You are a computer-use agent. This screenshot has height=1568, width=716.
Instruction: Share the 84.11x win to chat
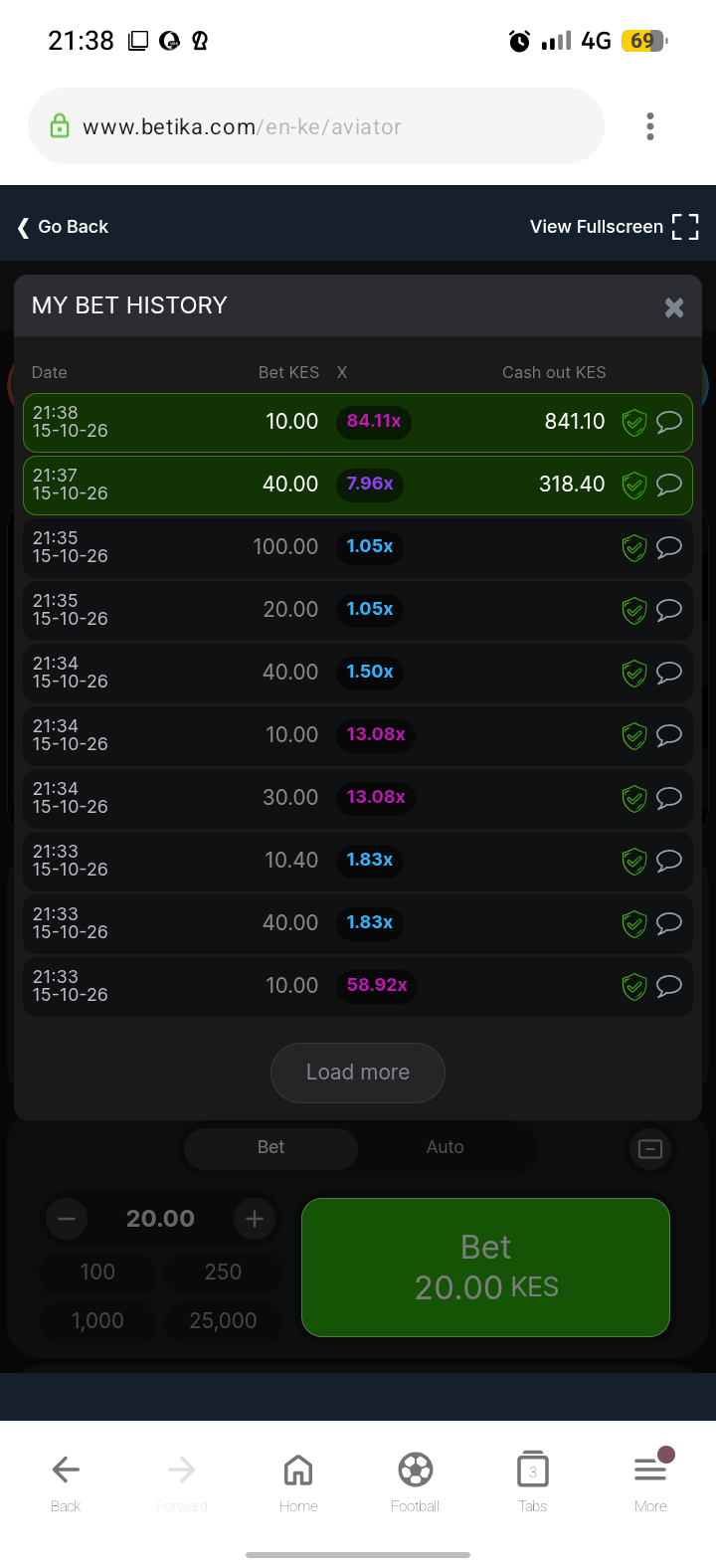coord(669,422)
